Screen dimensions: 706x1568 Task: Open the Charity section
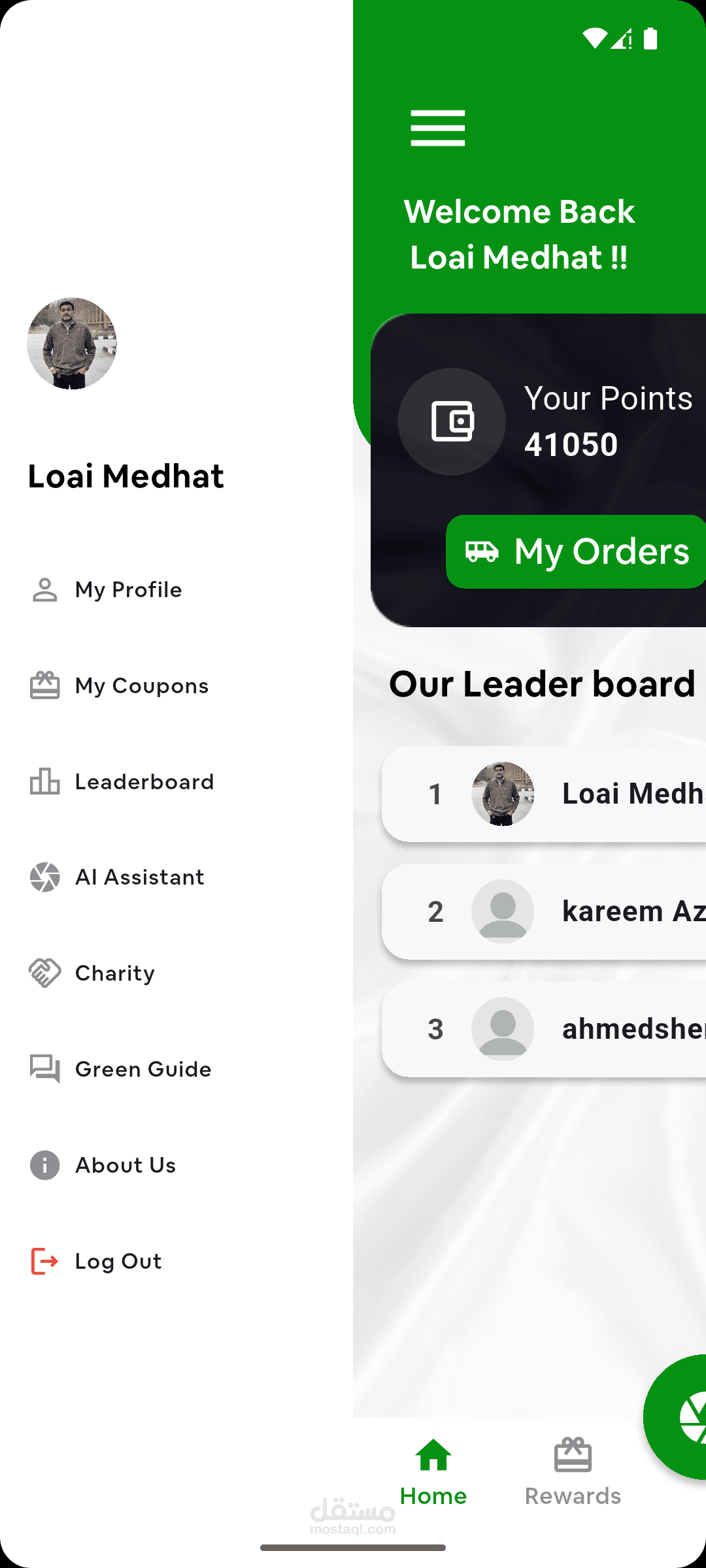[x=176, y=973]
